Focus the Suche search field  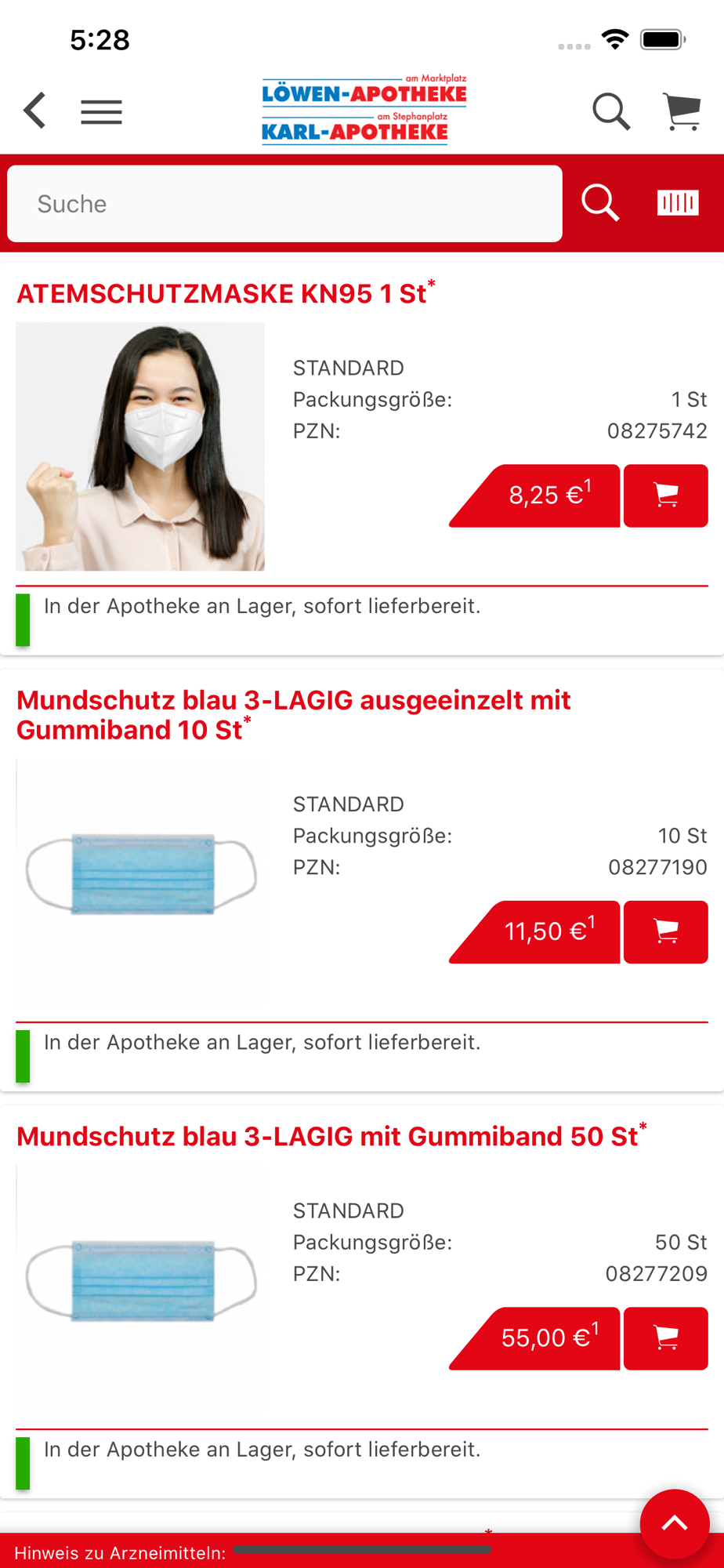[284, 204]
